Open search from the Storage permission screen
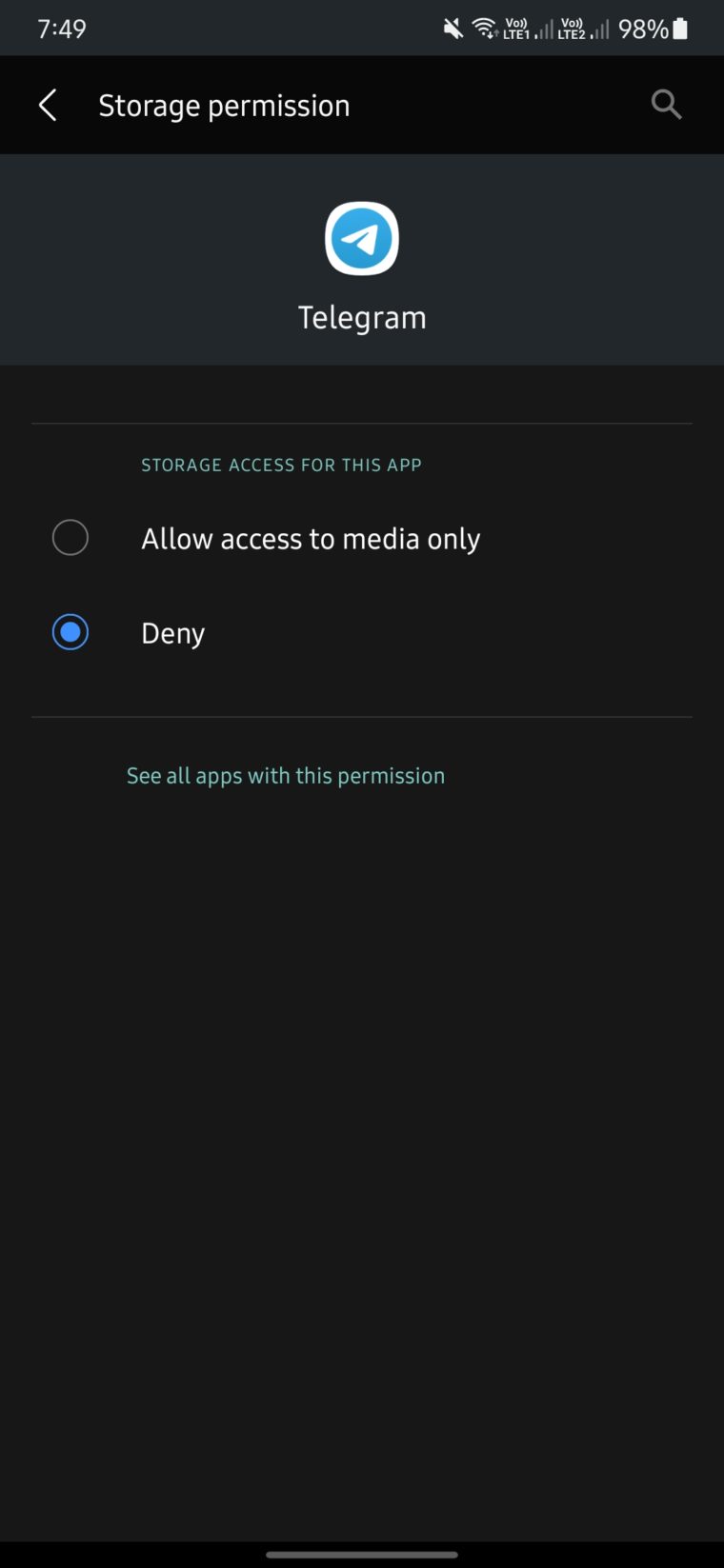 [x=666, y=105]
